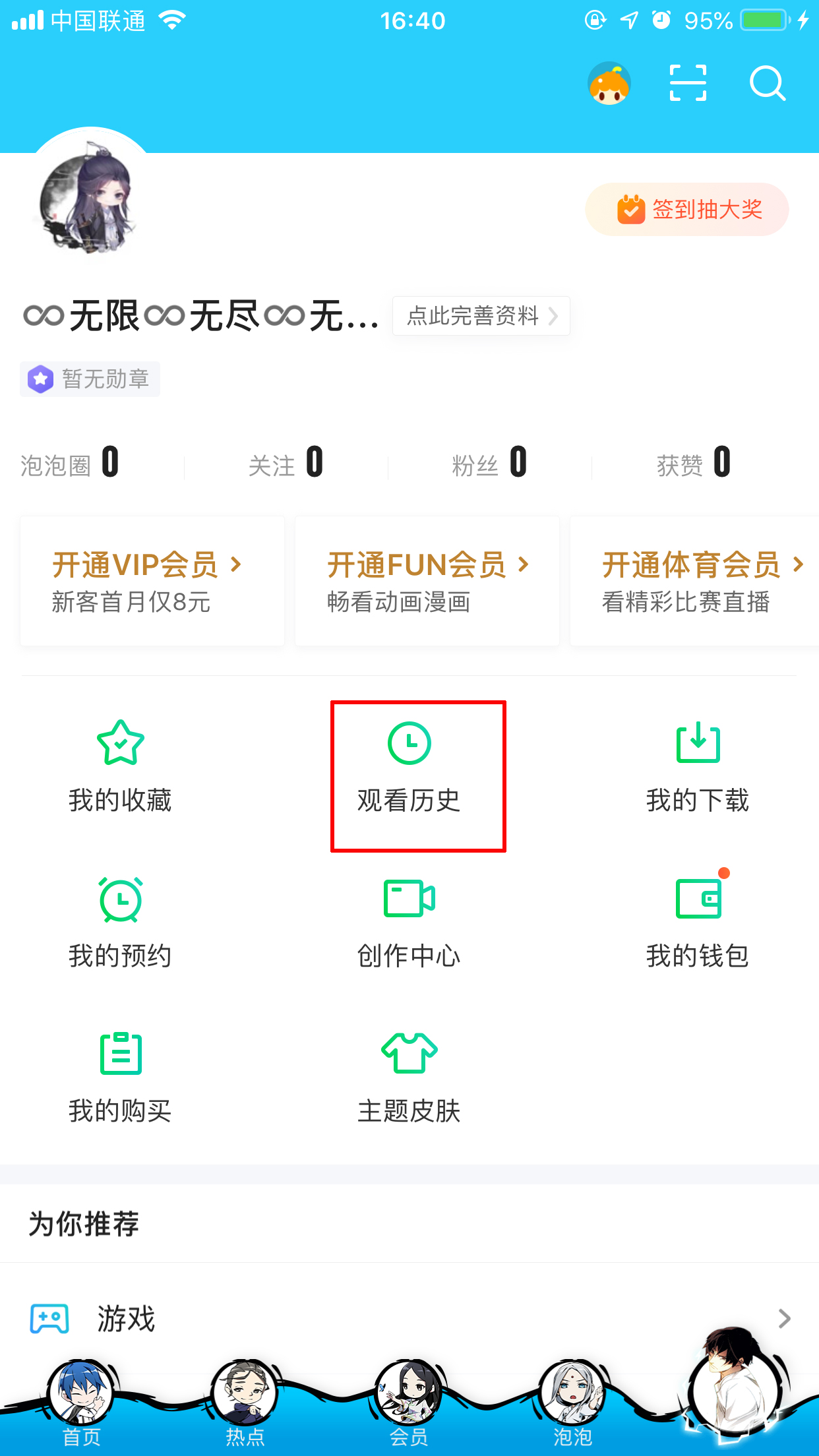The width and height of the screenshot is (819, 1456).
Task: Open 我的下载 download icon
Action: coord(698,742)
